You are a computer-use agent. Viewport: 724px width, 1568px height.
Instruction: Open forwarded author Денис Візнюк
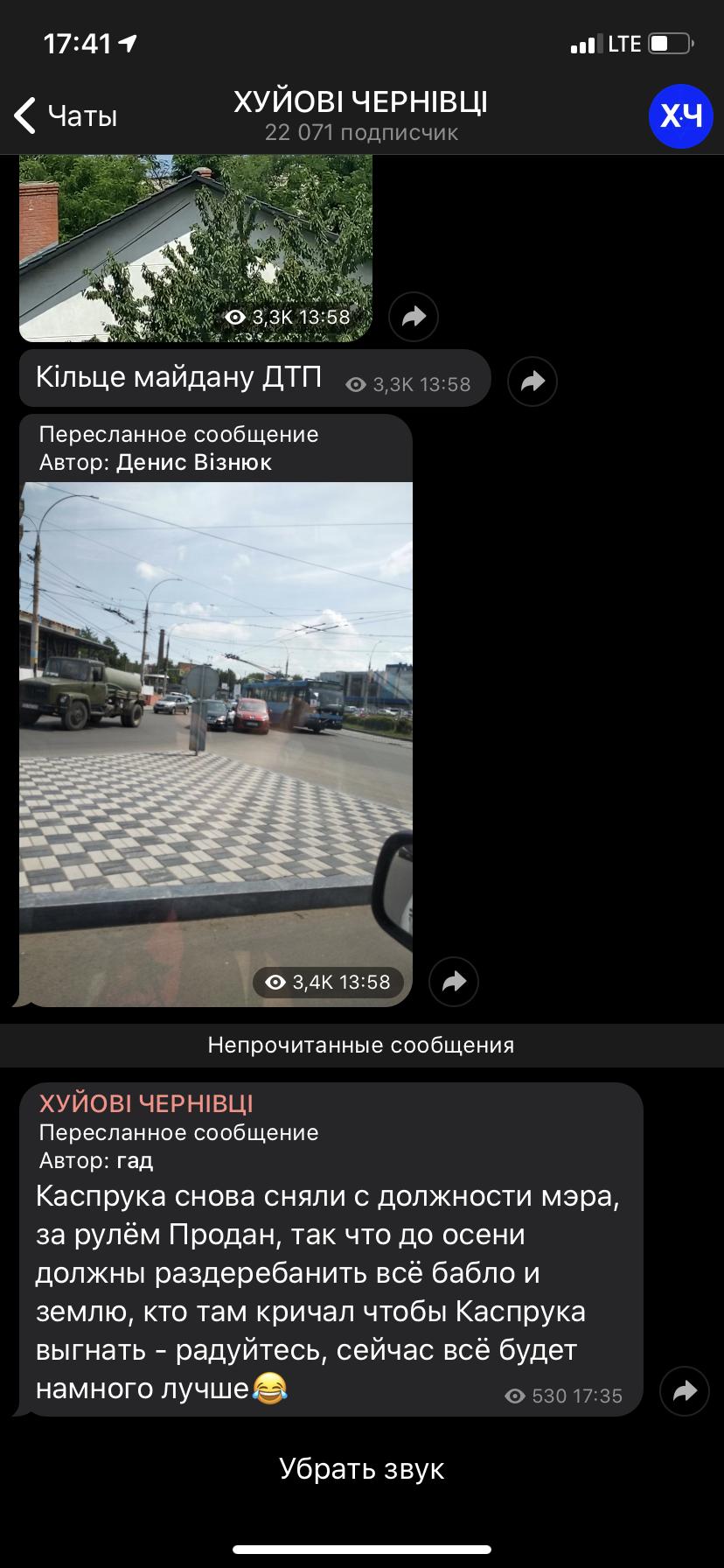pos(194,462)
